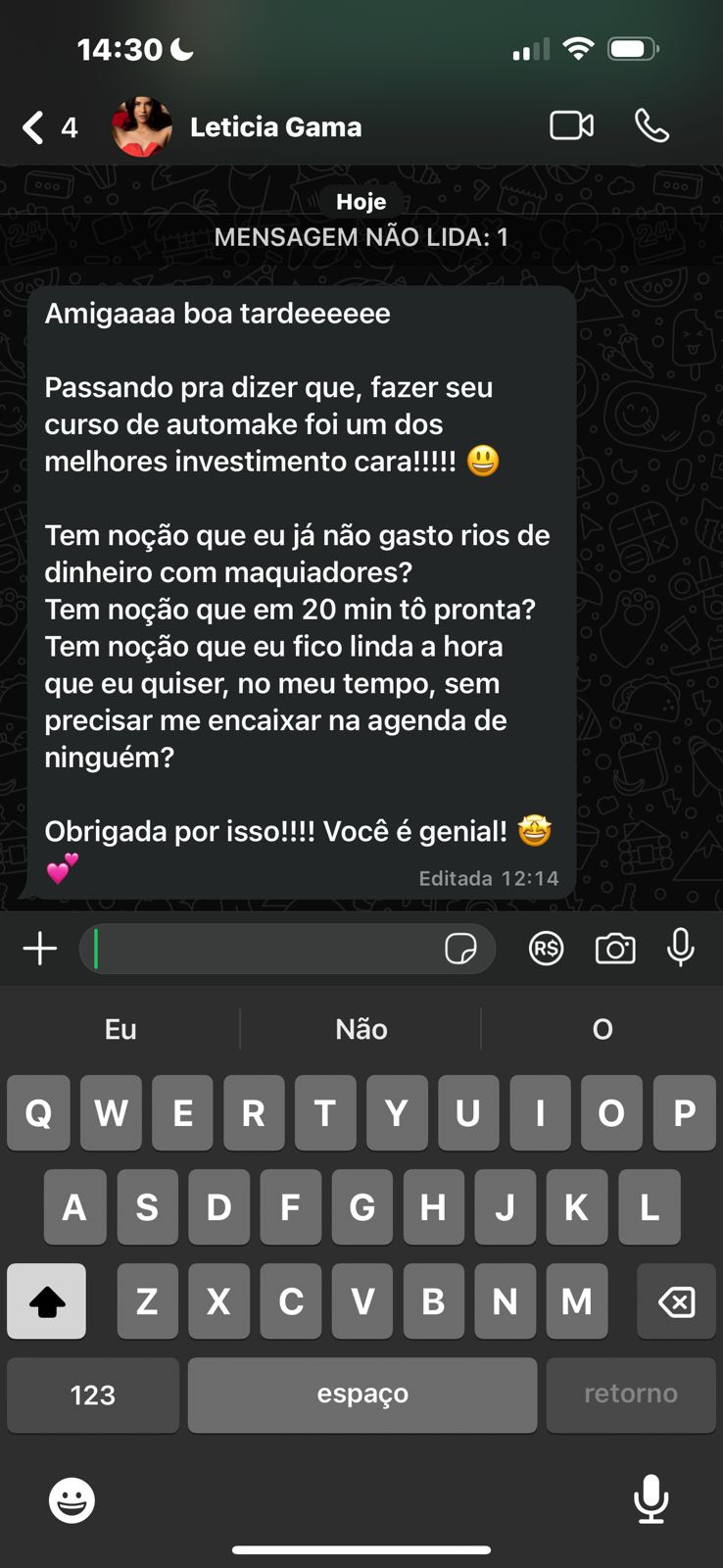Start keyboard dictation
Screen dimensions: 723x1568
pyautogui.click(x=651, y=1500)
